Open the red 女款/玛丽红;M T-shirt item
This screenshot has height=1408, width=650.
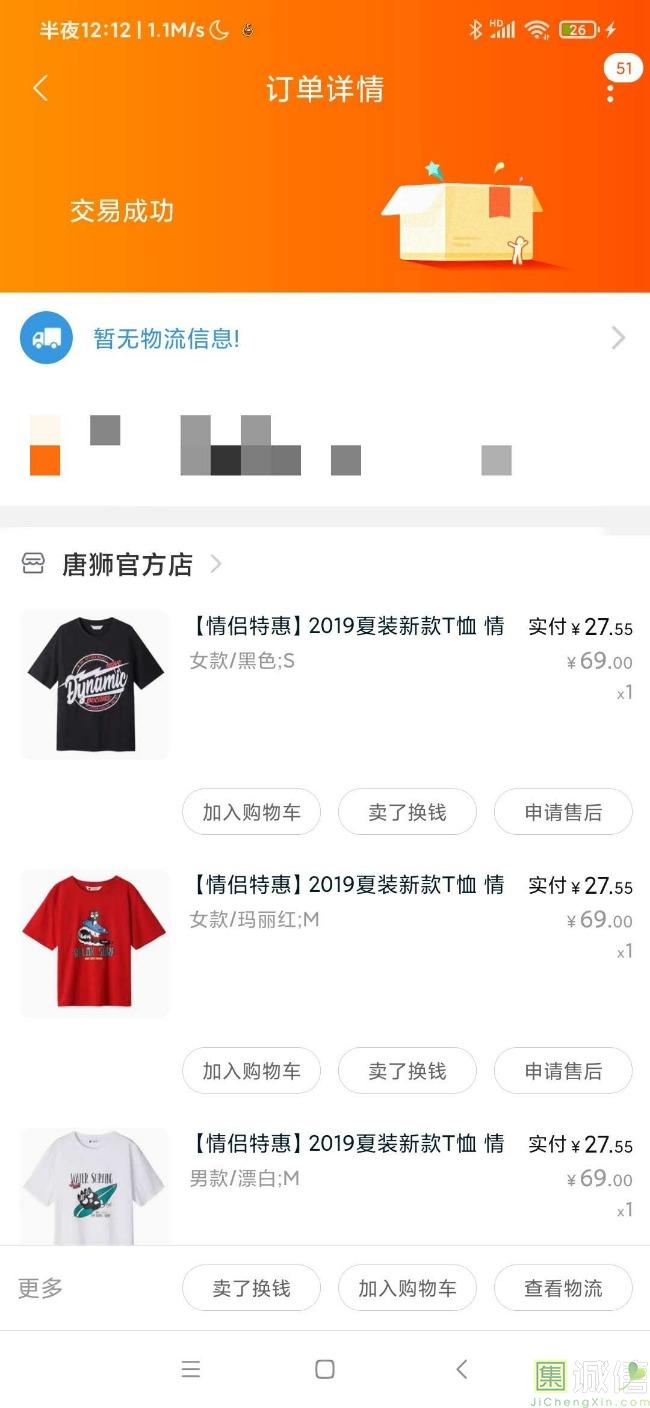point(95,943)
